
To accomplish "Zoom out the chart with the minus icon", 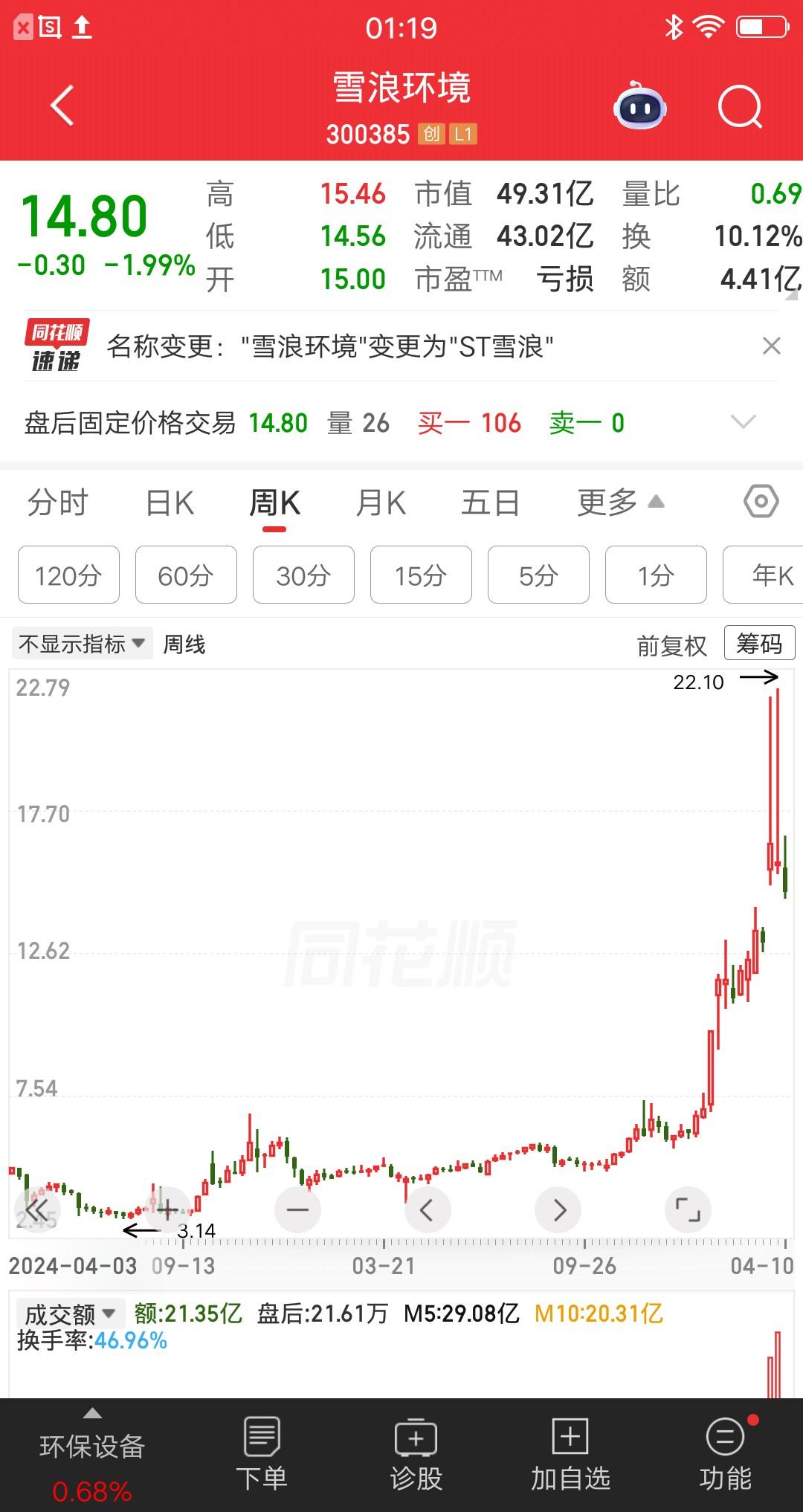I will (297, 1209).
